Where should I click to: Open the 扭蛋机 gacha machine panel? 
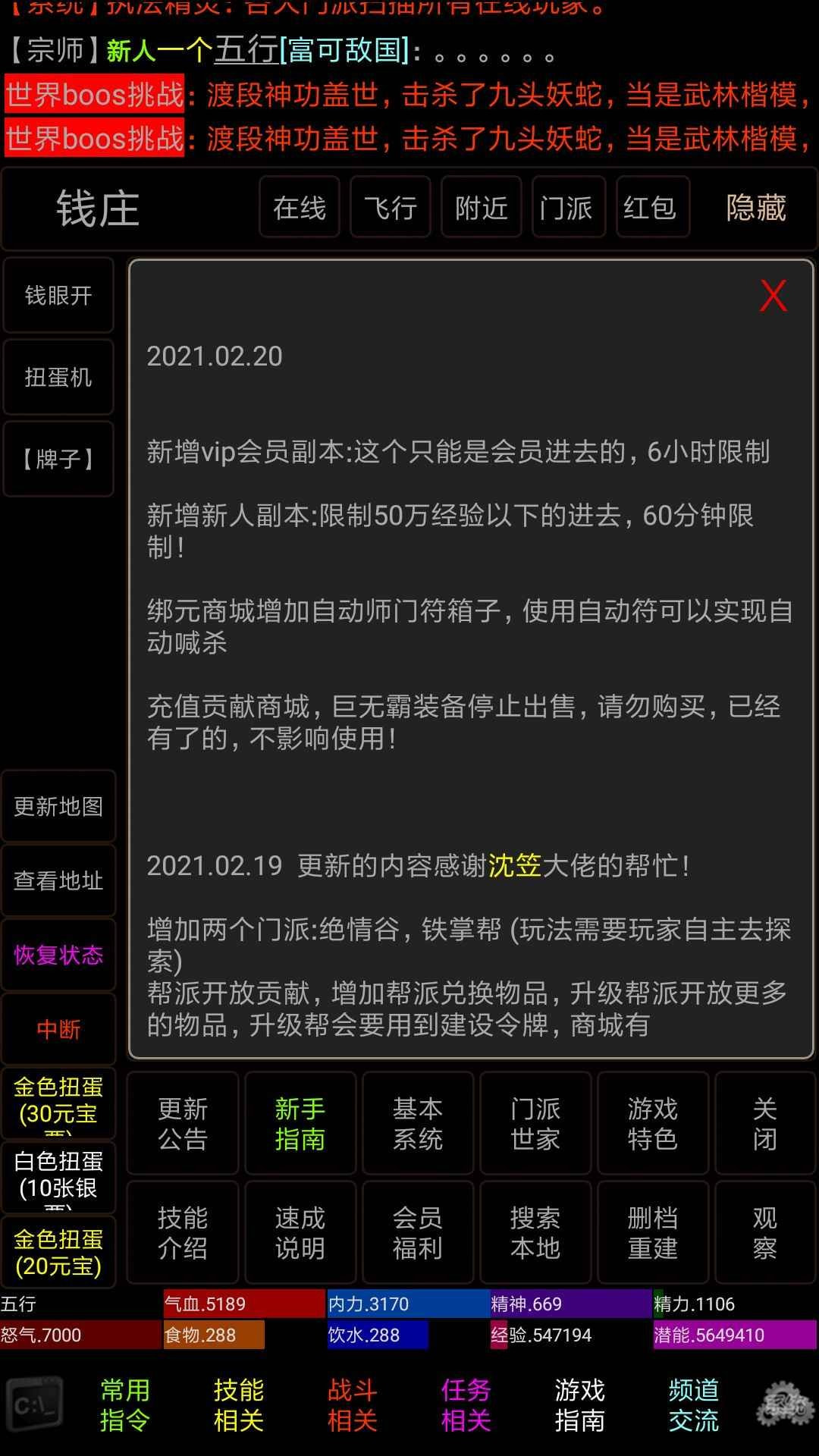(x=58, y=378)
